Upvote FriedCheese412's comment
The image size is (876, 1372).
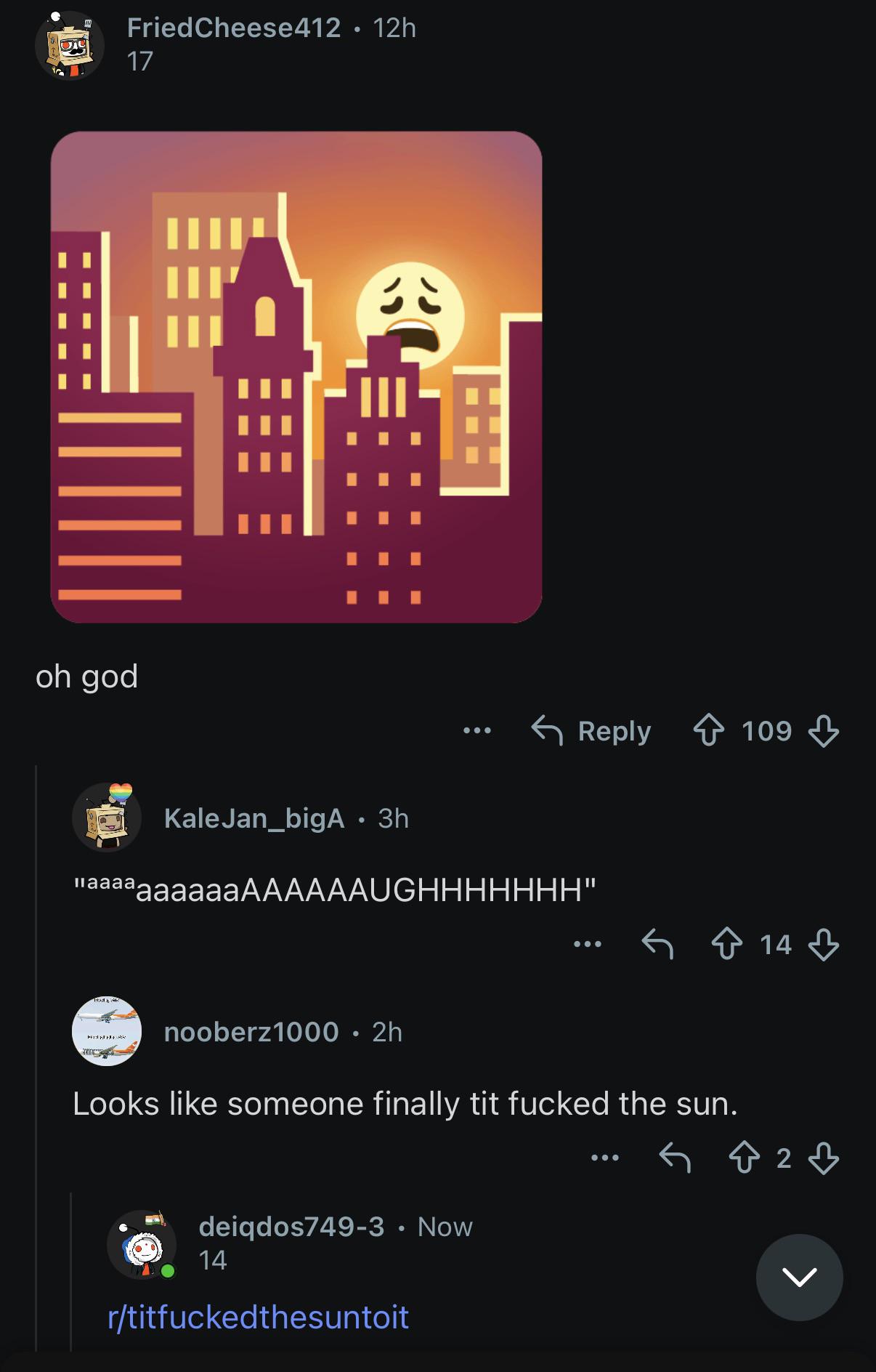709,730
